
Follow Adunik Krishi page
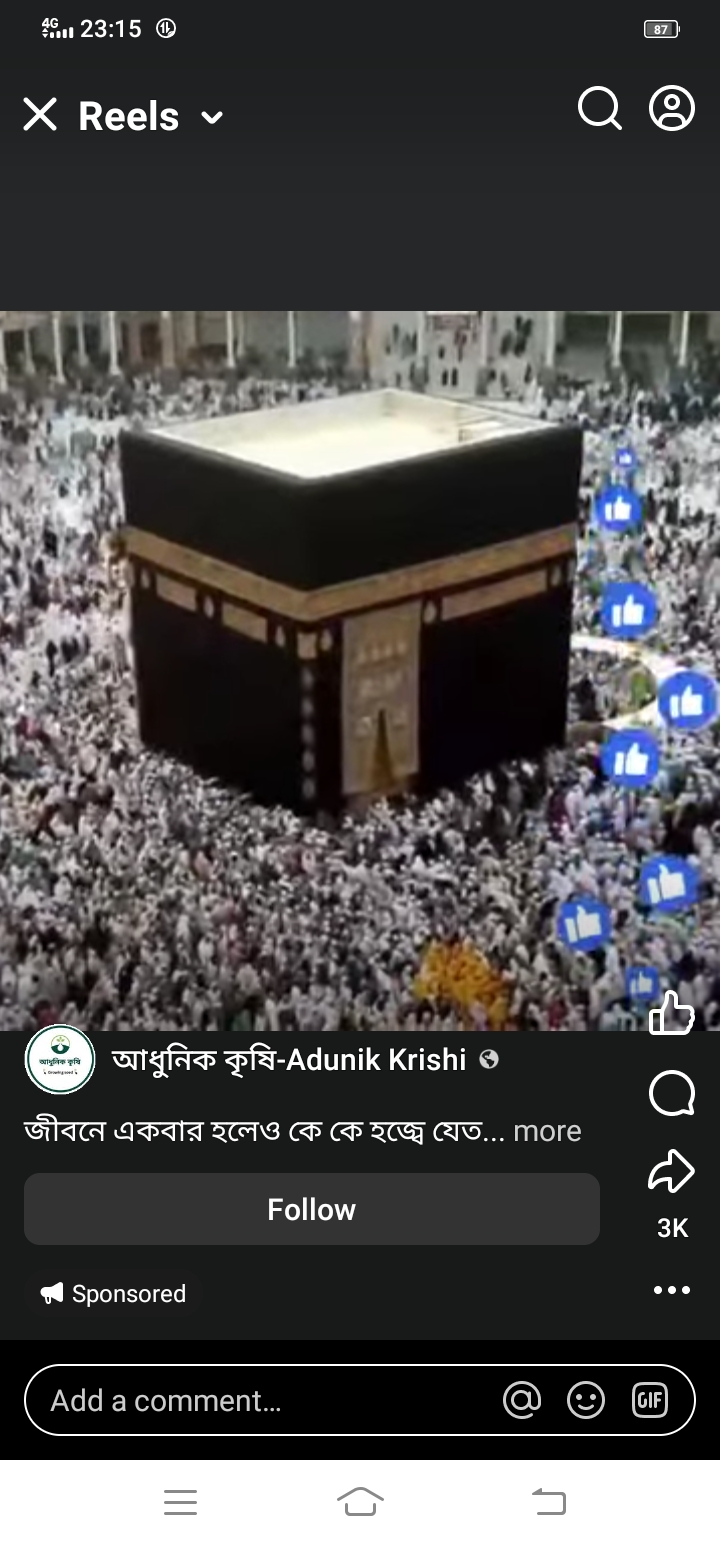point(311,1209)
